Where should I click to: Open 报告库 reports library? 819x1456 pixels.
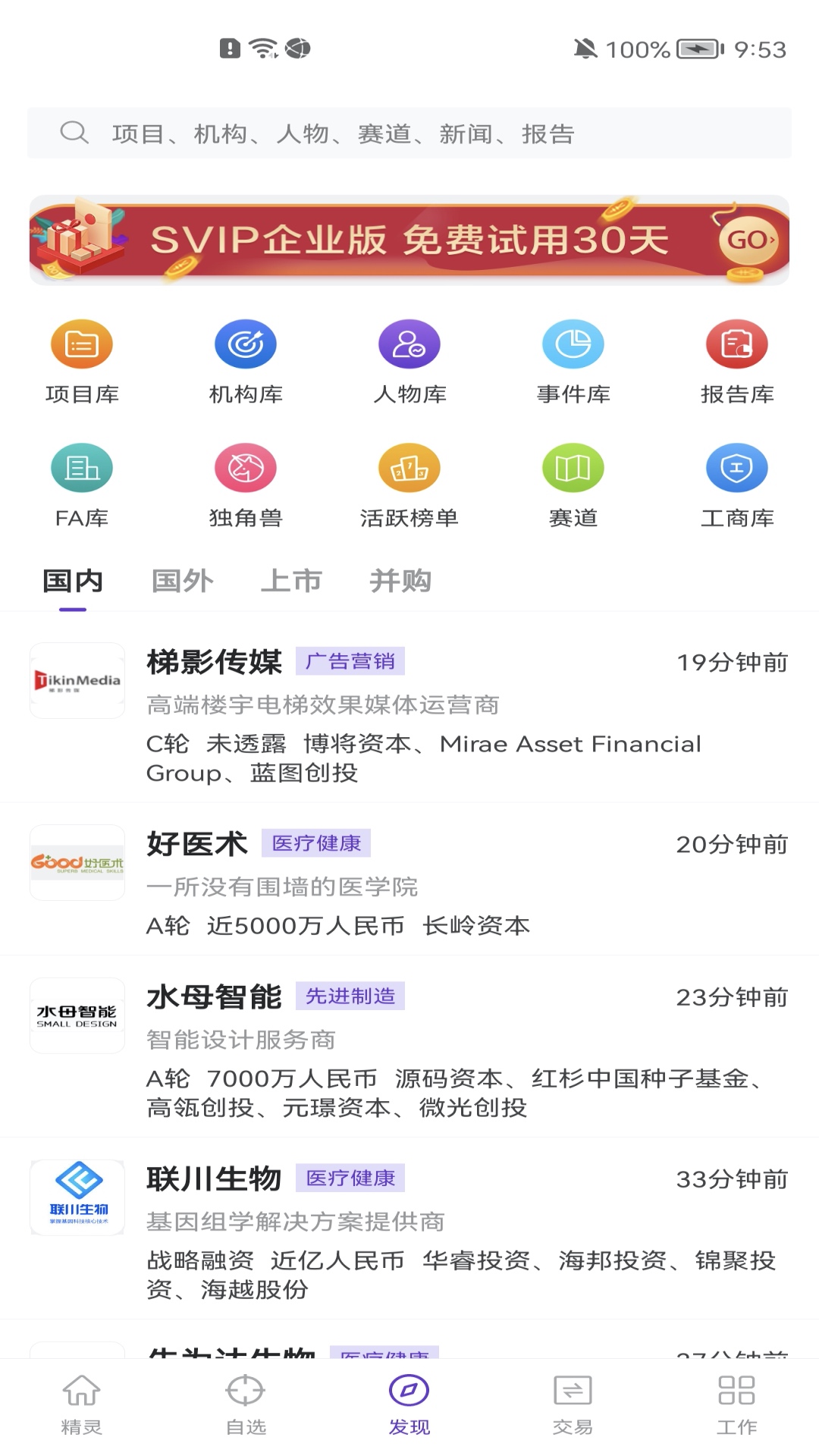[737, 362]
